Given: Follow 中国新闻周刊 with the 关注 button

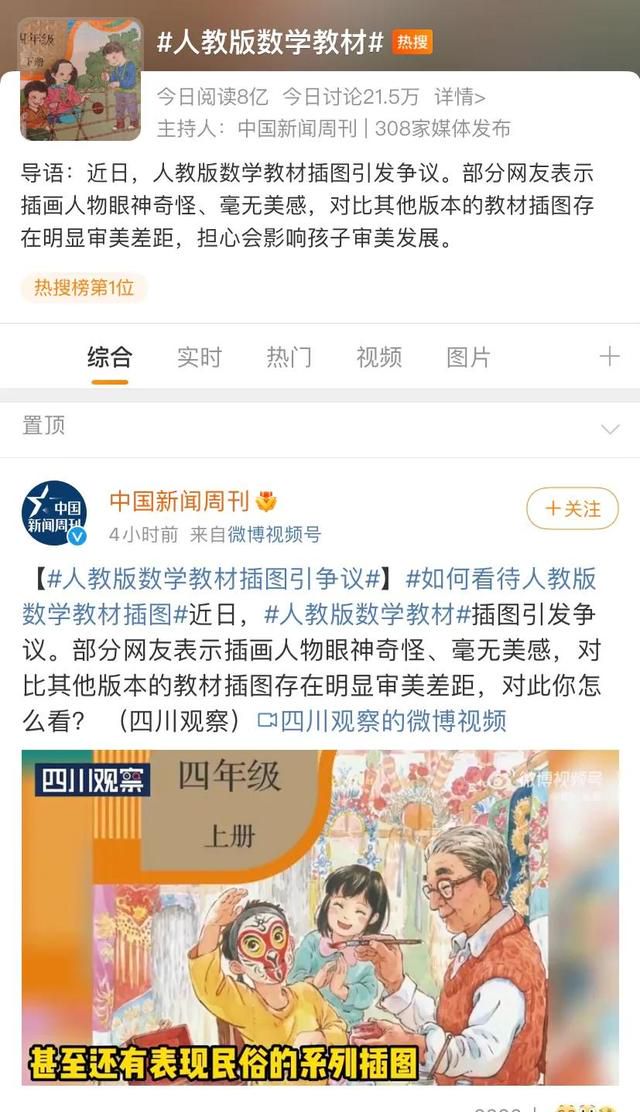Looking at the screenshot, I should coord(572,508).
